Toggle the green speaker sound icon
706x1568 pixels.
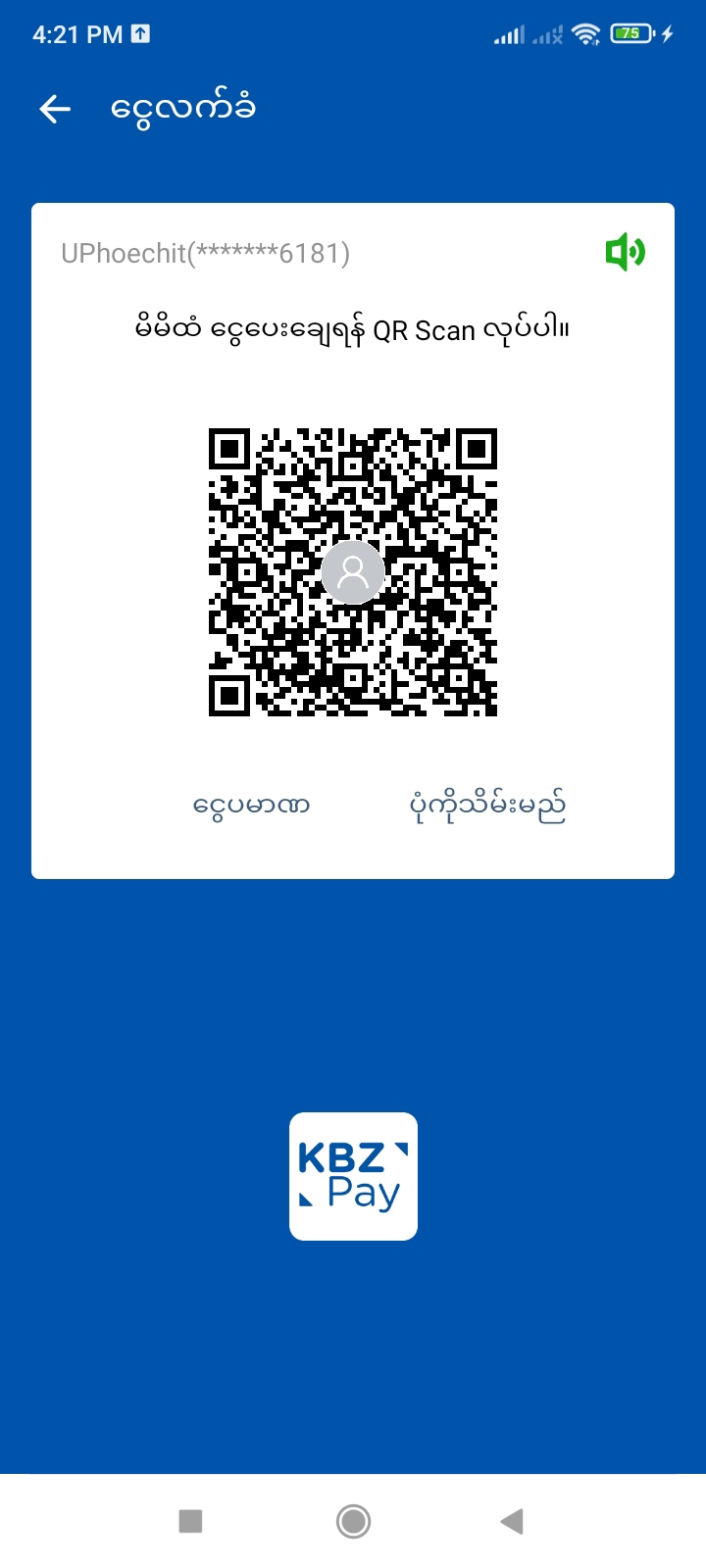625,253
